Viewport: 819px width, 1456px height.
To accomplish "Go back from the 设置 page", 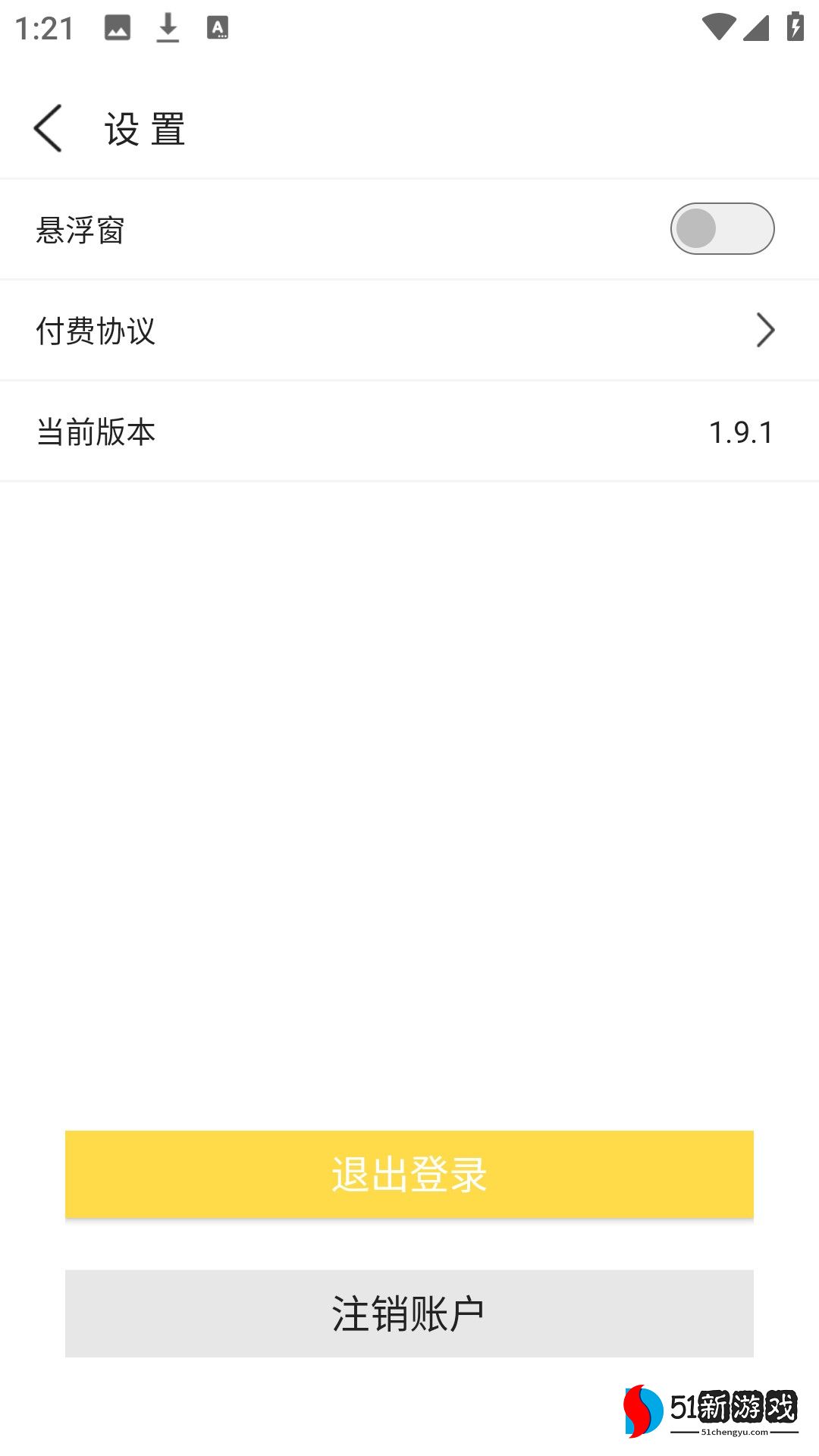I will [48, 129].
